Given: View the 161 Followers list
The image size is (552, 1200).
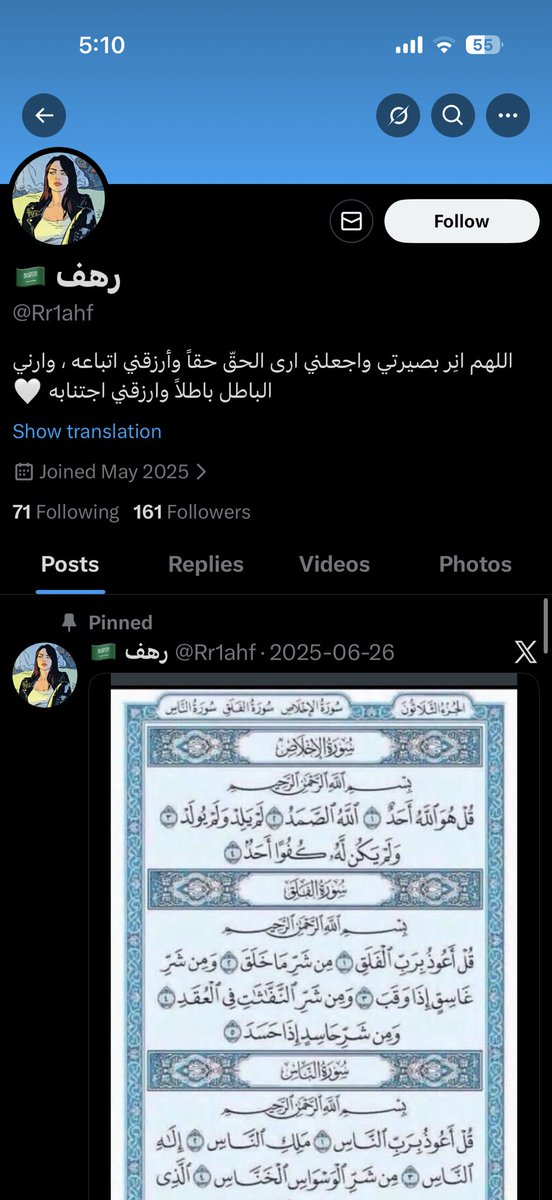Looking at the screenshot, I should 192,512.
